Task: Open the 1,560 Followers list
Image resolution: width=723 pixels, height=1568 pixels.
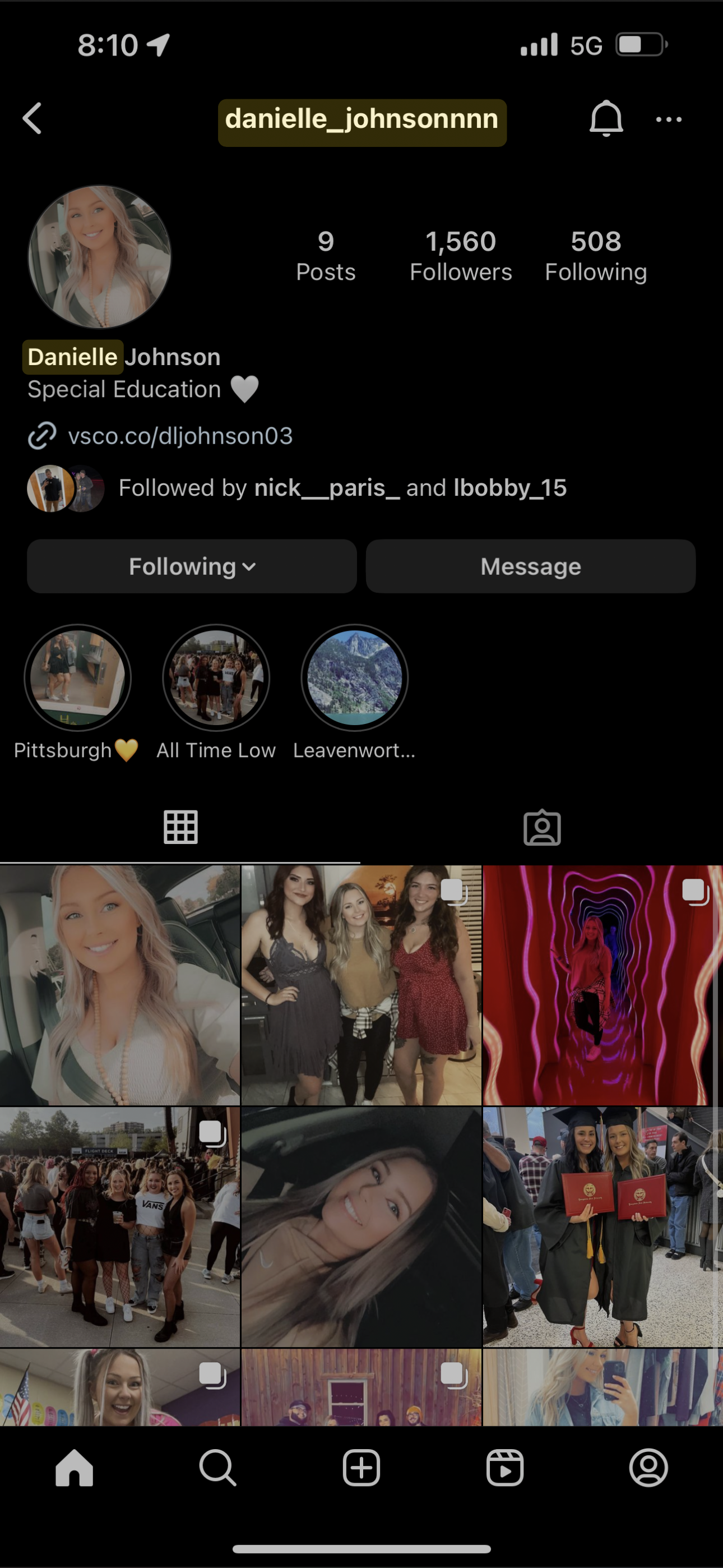Action: [461, 256]
